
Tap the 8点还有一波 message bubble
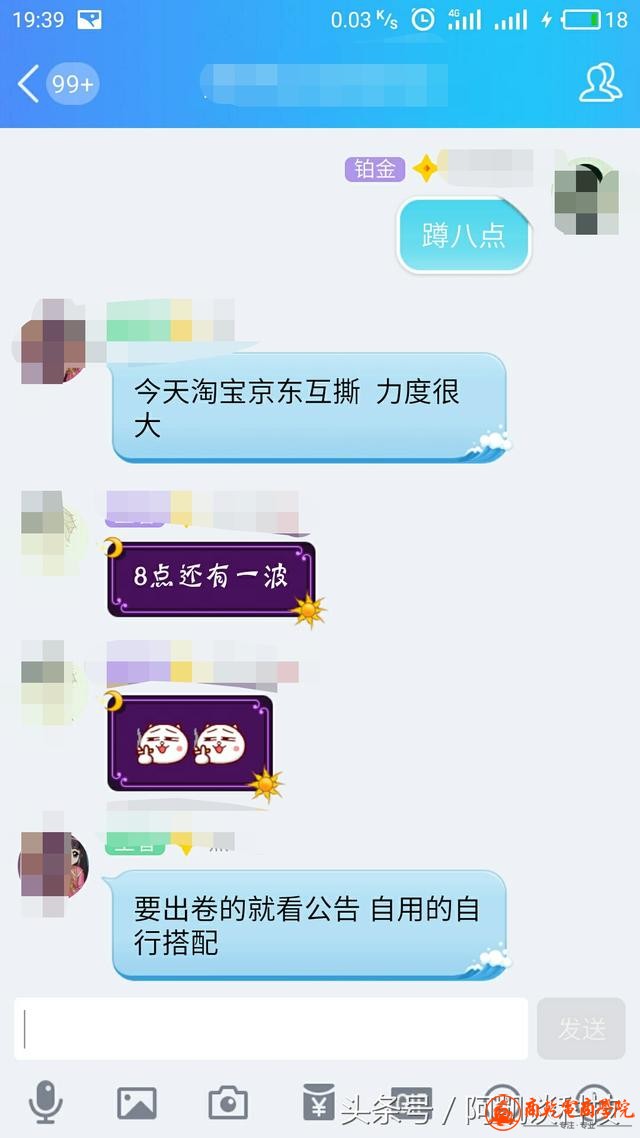(212, 578)
